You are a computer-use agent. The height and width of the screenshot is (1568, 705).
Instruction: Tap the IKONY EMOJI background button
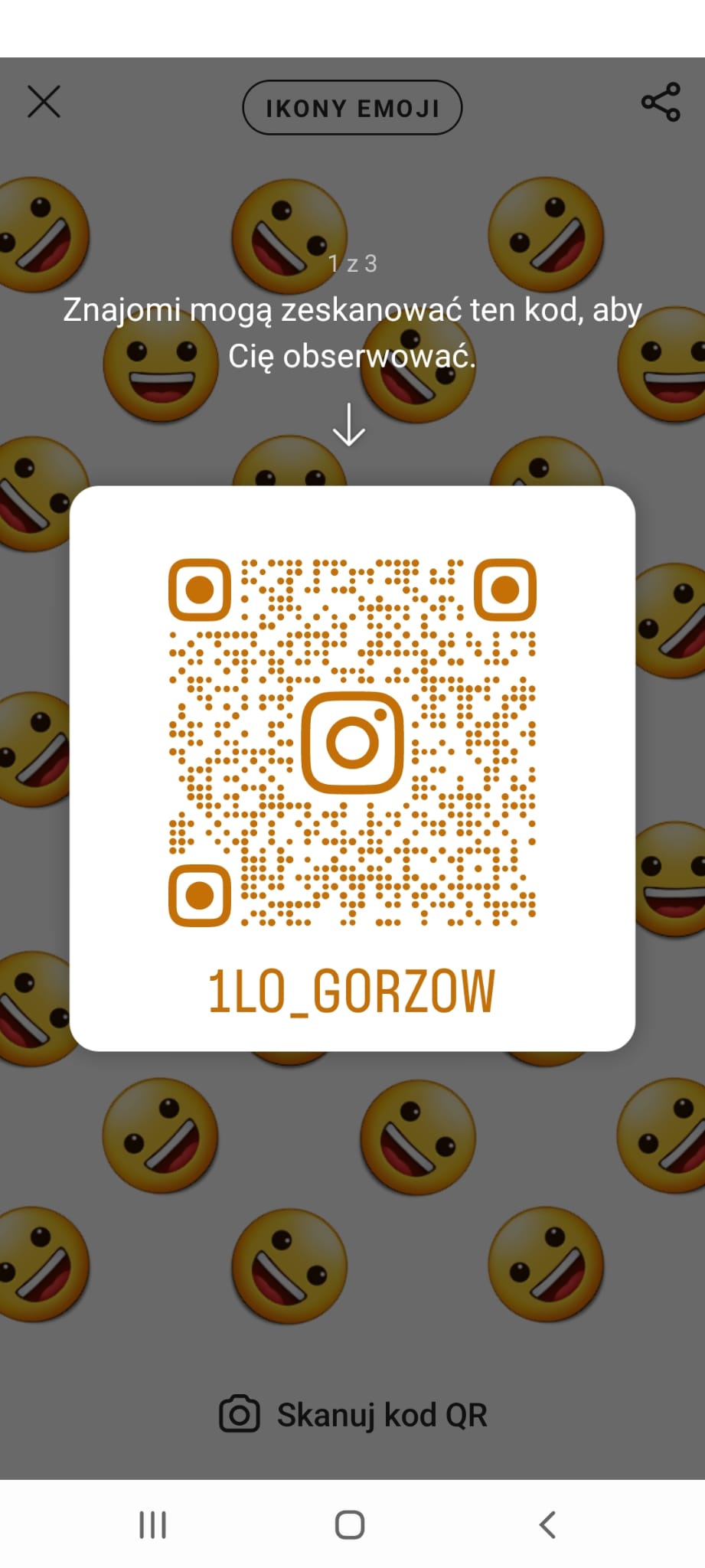352,108
